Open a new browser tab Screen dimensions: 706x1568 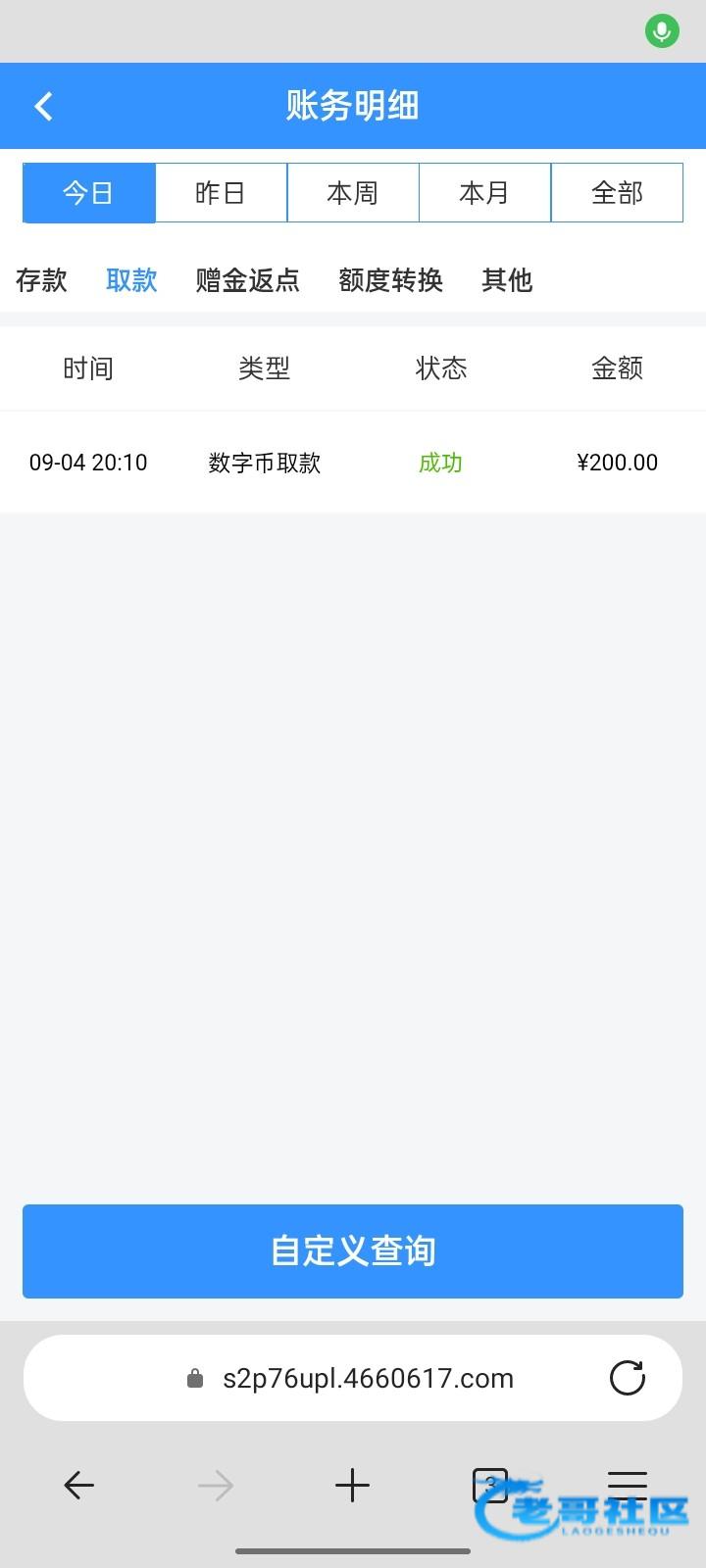(x=352, y=1486)
